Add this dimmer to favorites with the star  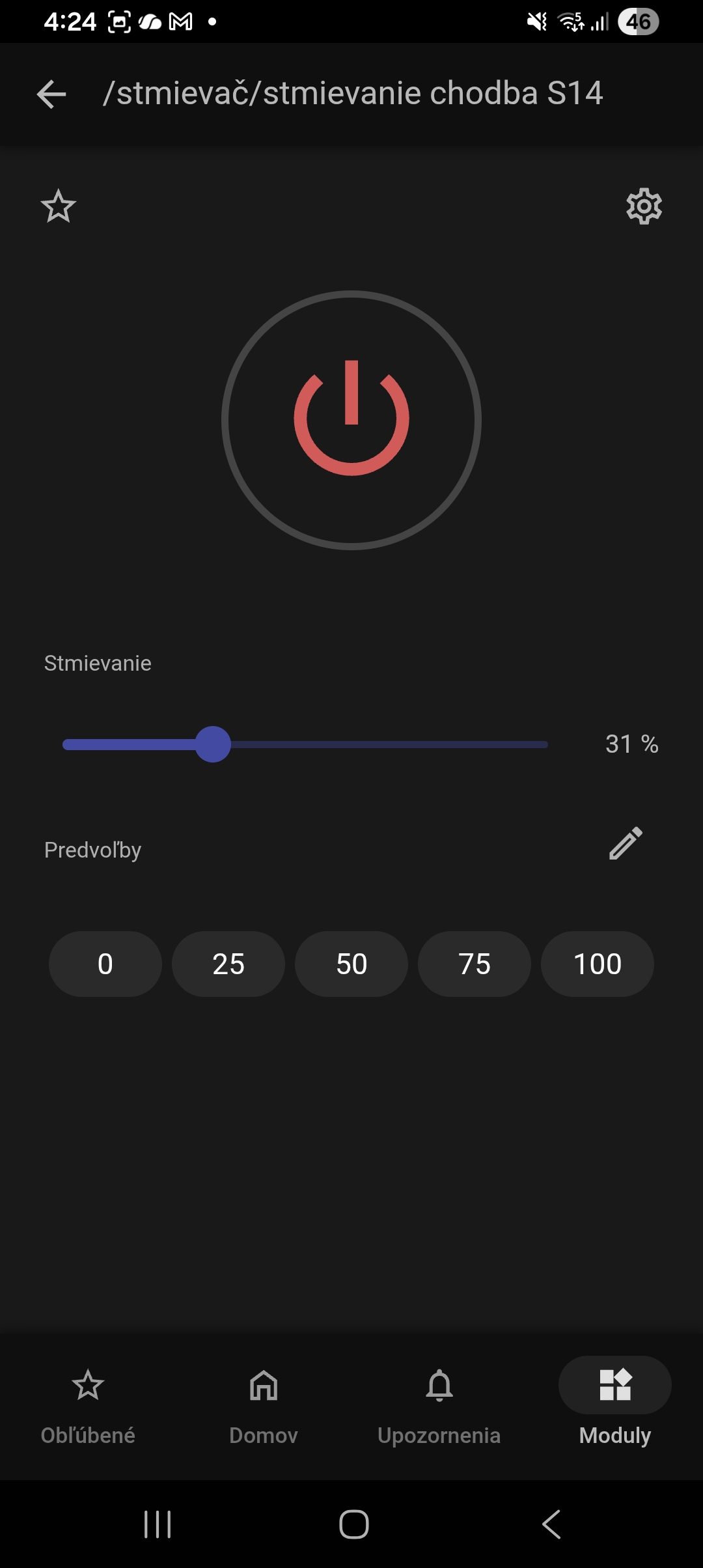click(x=59, y=206)
